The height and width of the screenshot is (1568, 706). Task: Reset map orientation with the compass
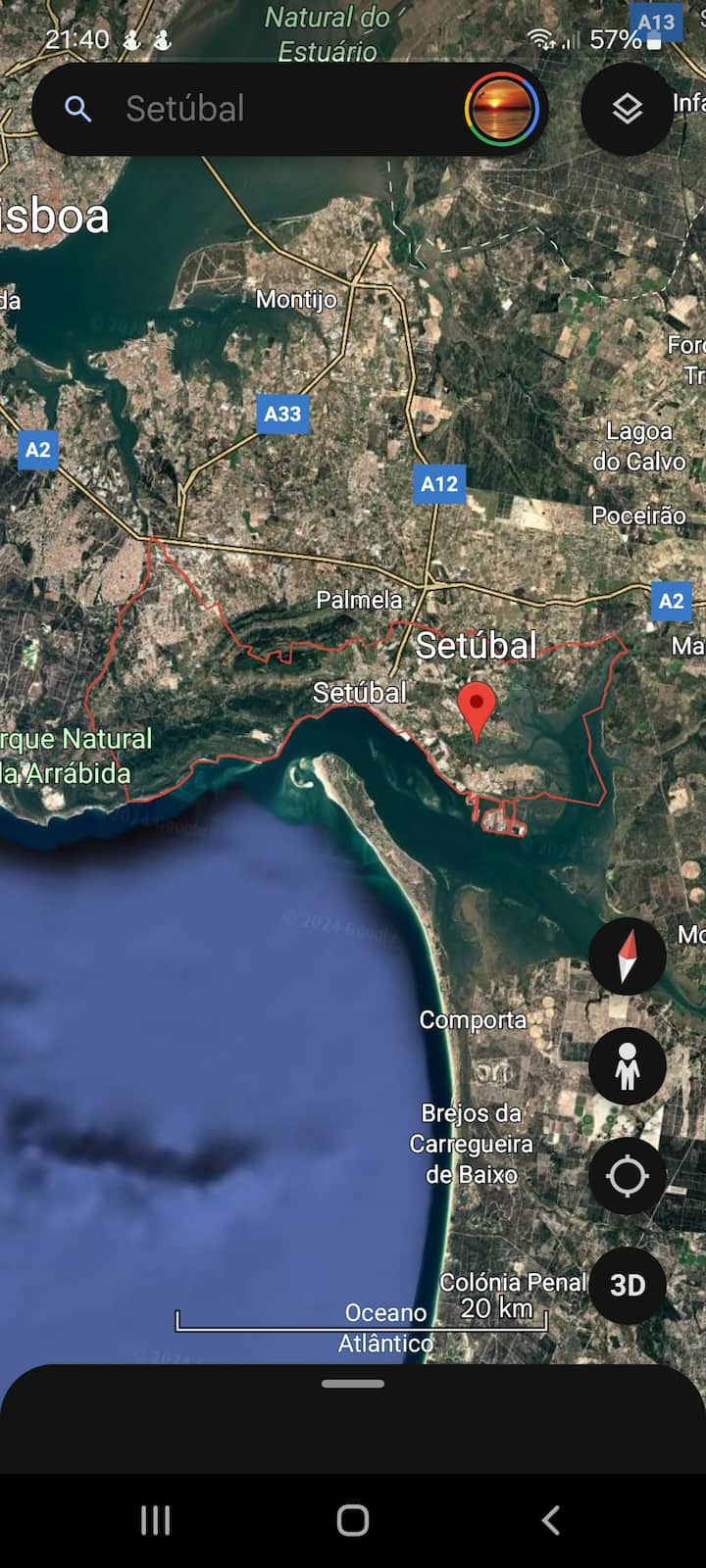628,957
